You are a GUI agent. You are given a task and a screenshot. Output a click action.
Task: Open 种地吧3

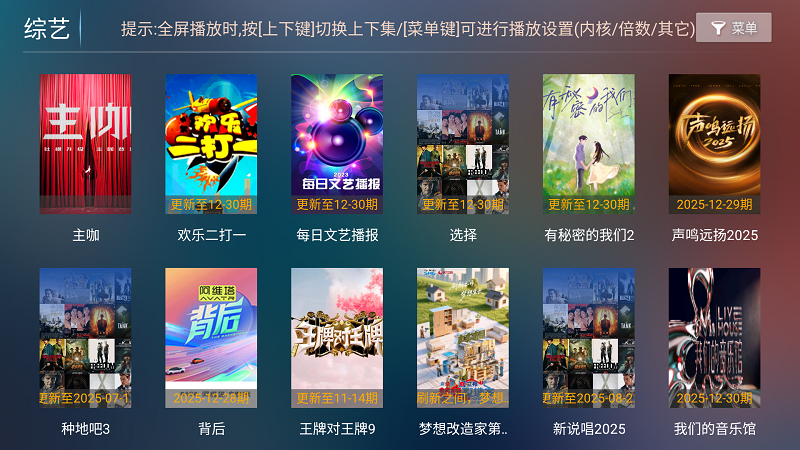pos(85,338)
